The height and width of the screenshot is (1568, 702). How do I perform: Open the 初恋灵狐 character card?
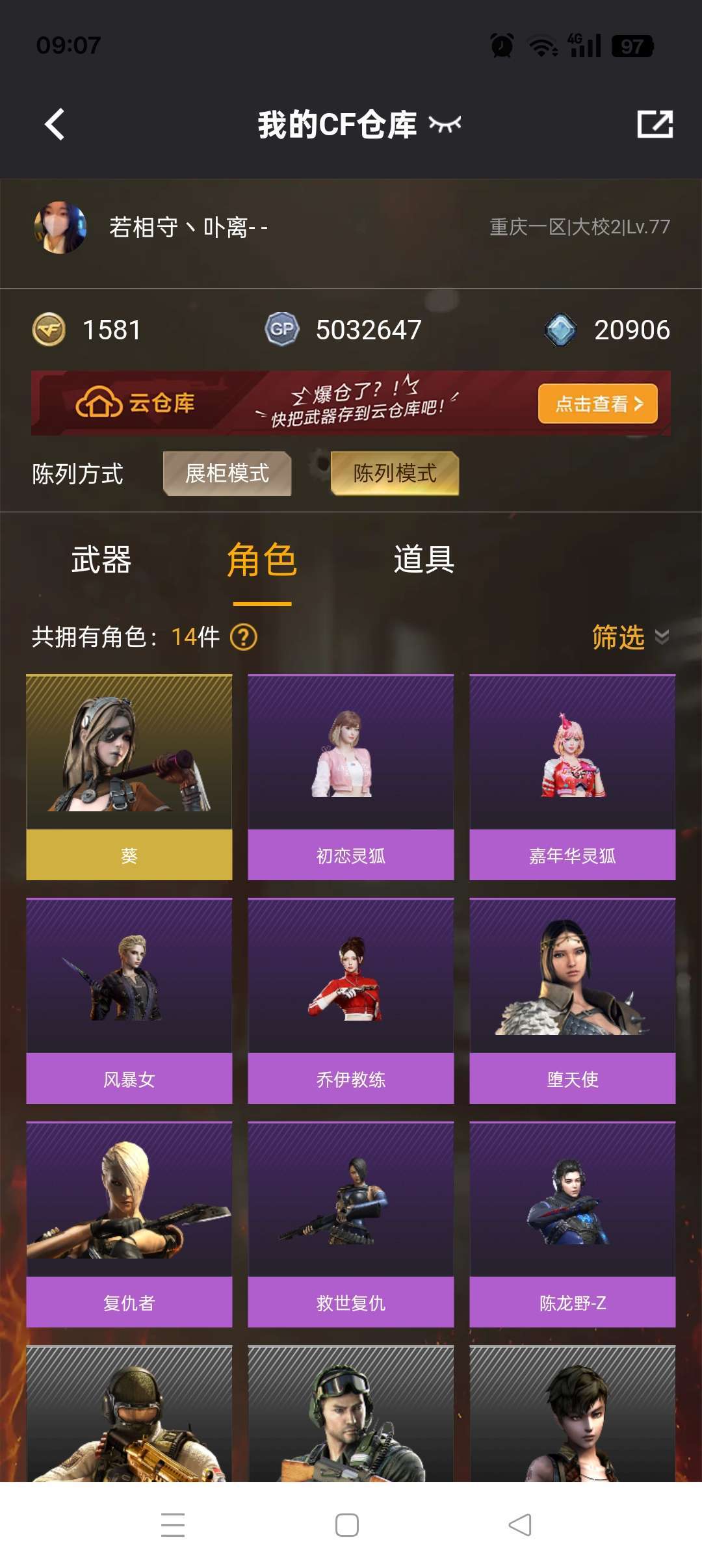(351, 777)
